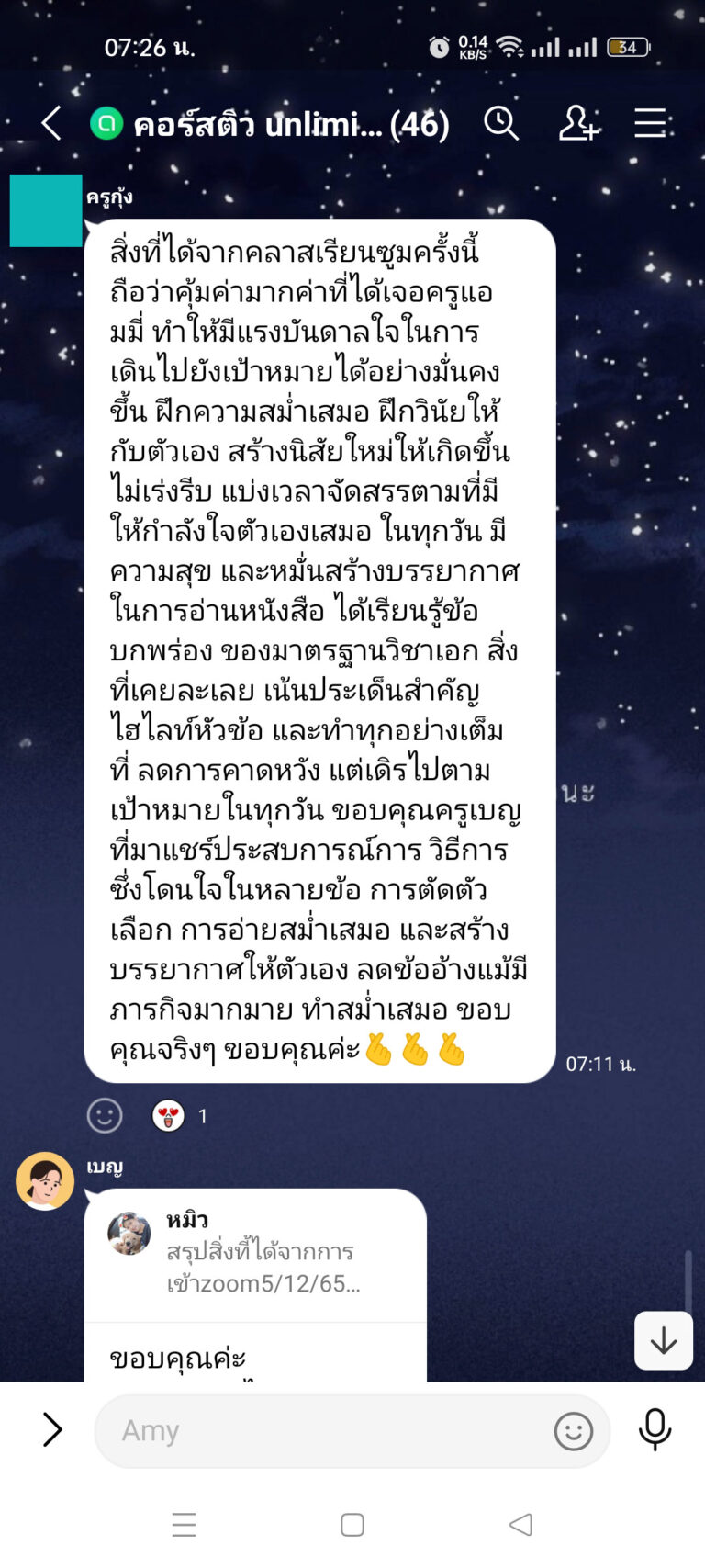705x1568 pixels.
Task: Go to the system home screen
Action: (352, 1525)
